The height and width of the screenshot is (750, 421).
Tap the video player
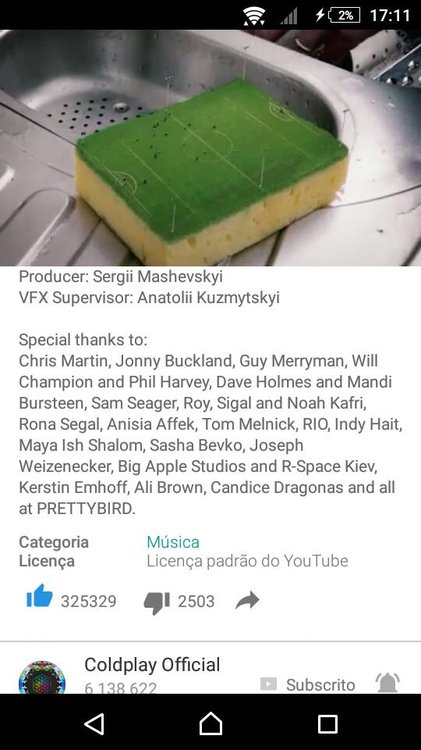[x=210, y=148]
